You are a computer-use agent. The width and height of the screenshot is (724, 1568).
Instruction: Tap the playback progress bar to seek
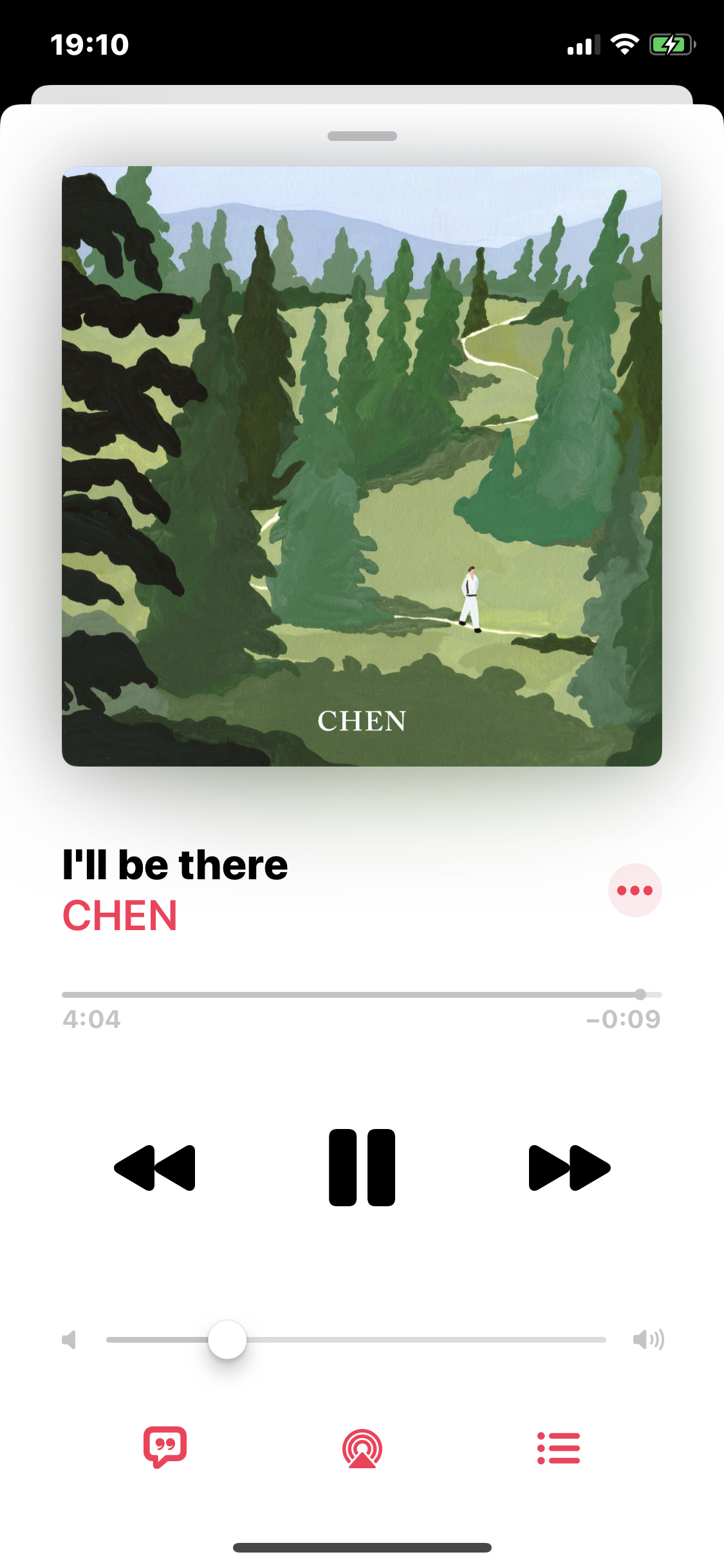point(362,994)
